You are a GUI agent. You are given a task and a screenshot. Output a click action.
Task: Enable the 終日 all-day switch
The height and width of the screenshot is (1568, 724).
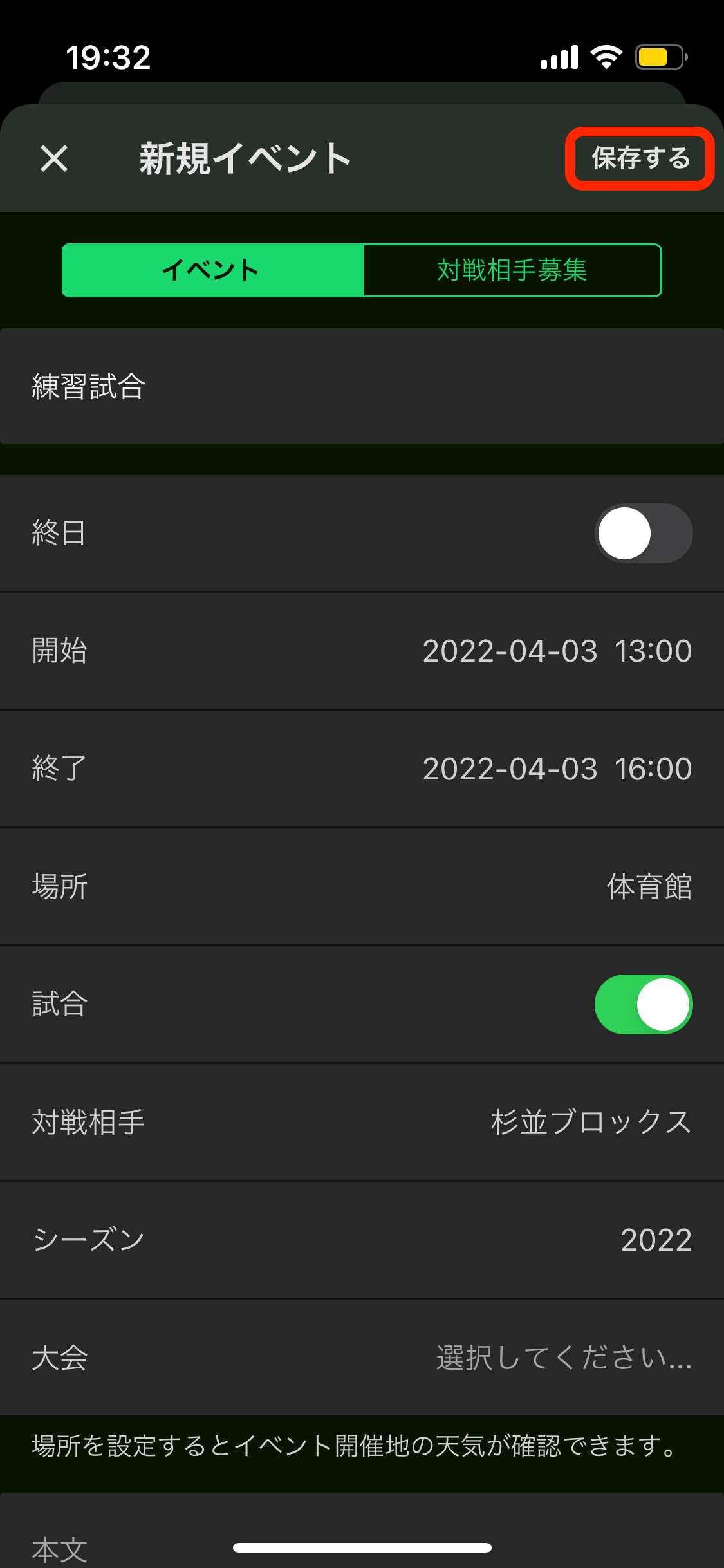[643, 533]
